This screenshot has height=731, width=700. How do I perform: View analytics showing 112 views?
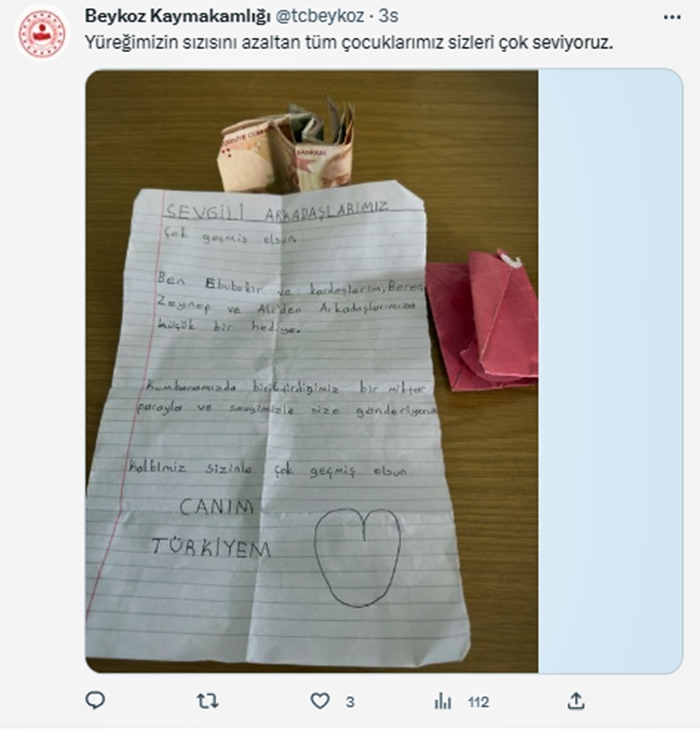coord(444,701)
